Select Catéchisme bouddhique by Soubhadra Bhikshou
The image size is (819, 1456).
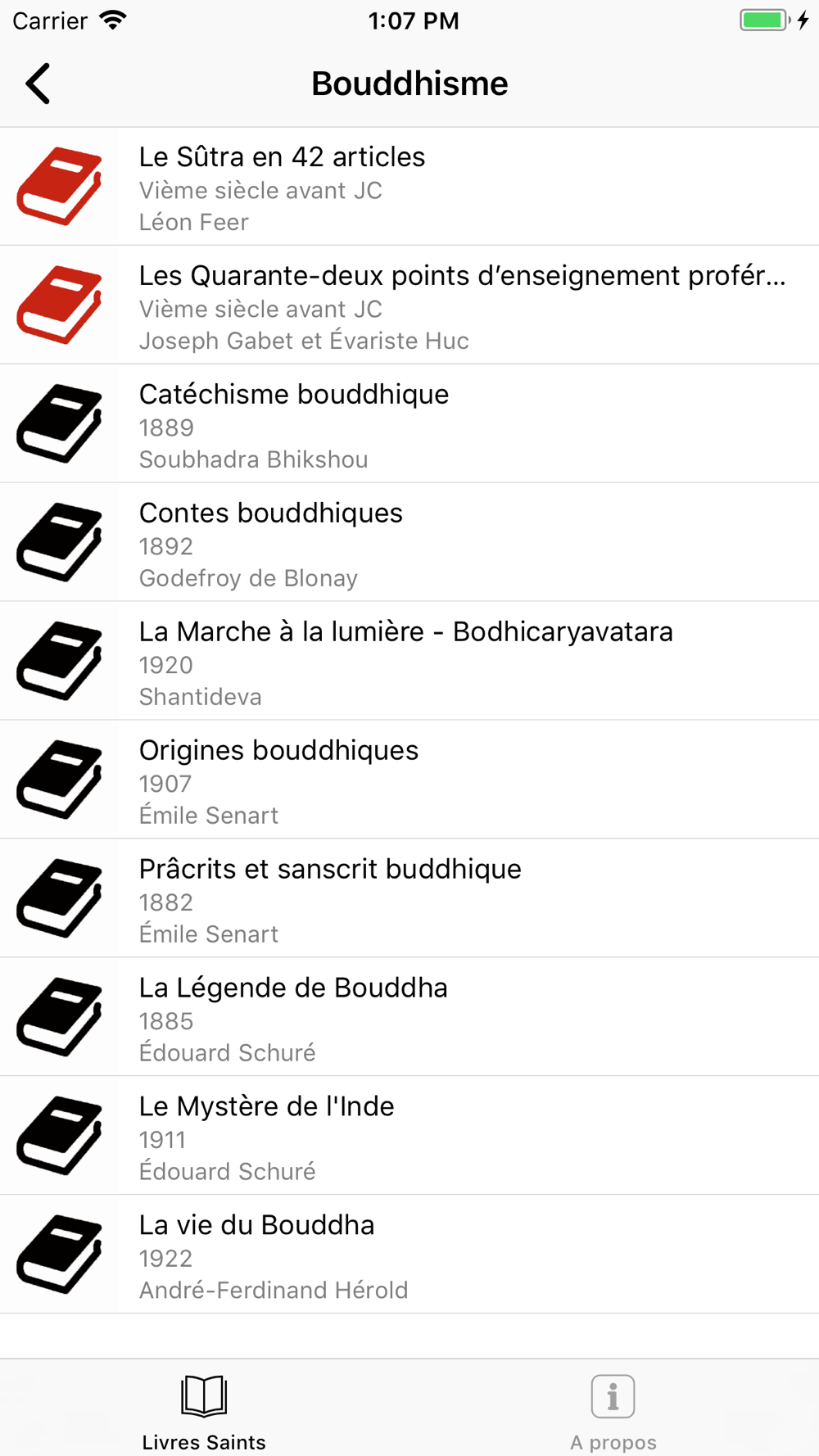click(409, 424)
